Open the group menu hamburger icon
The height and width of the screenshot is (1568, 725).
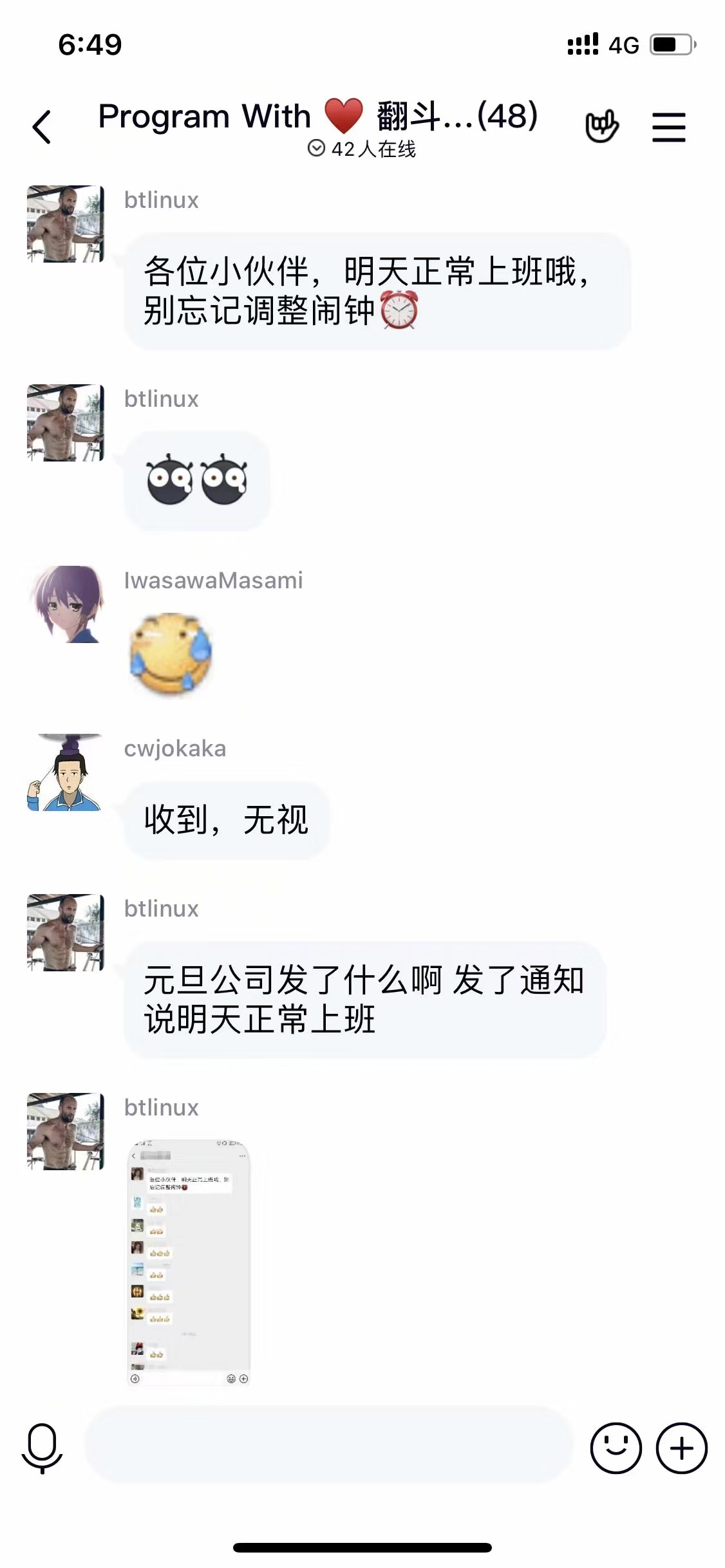pyautogui.click(x=668, y=127)
